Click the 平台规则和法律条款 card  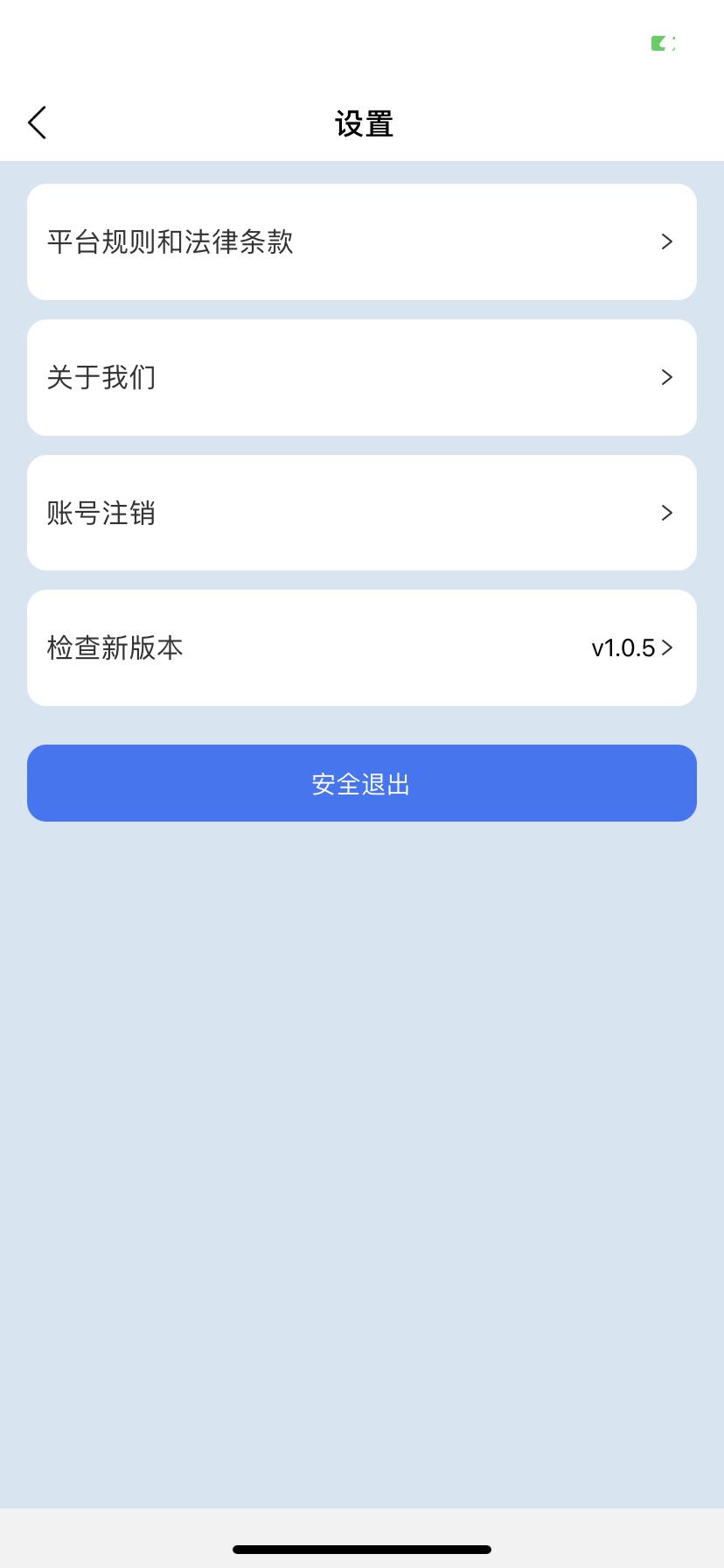click(362, 241)
